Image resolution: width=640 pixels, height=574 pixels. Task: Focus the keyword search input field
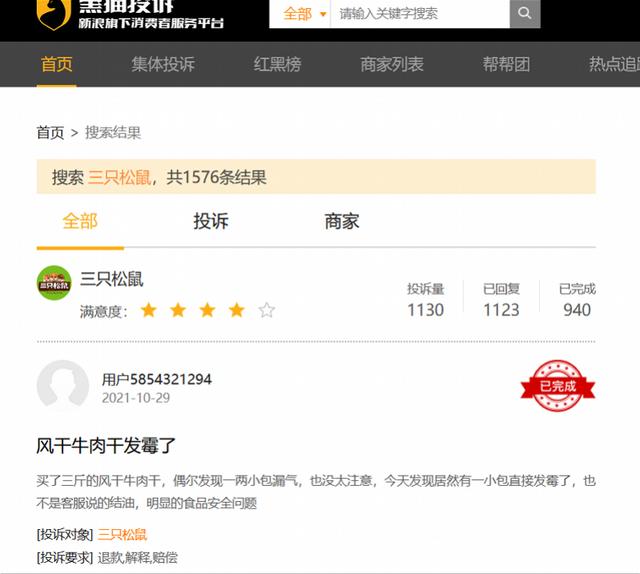point(420,14)
